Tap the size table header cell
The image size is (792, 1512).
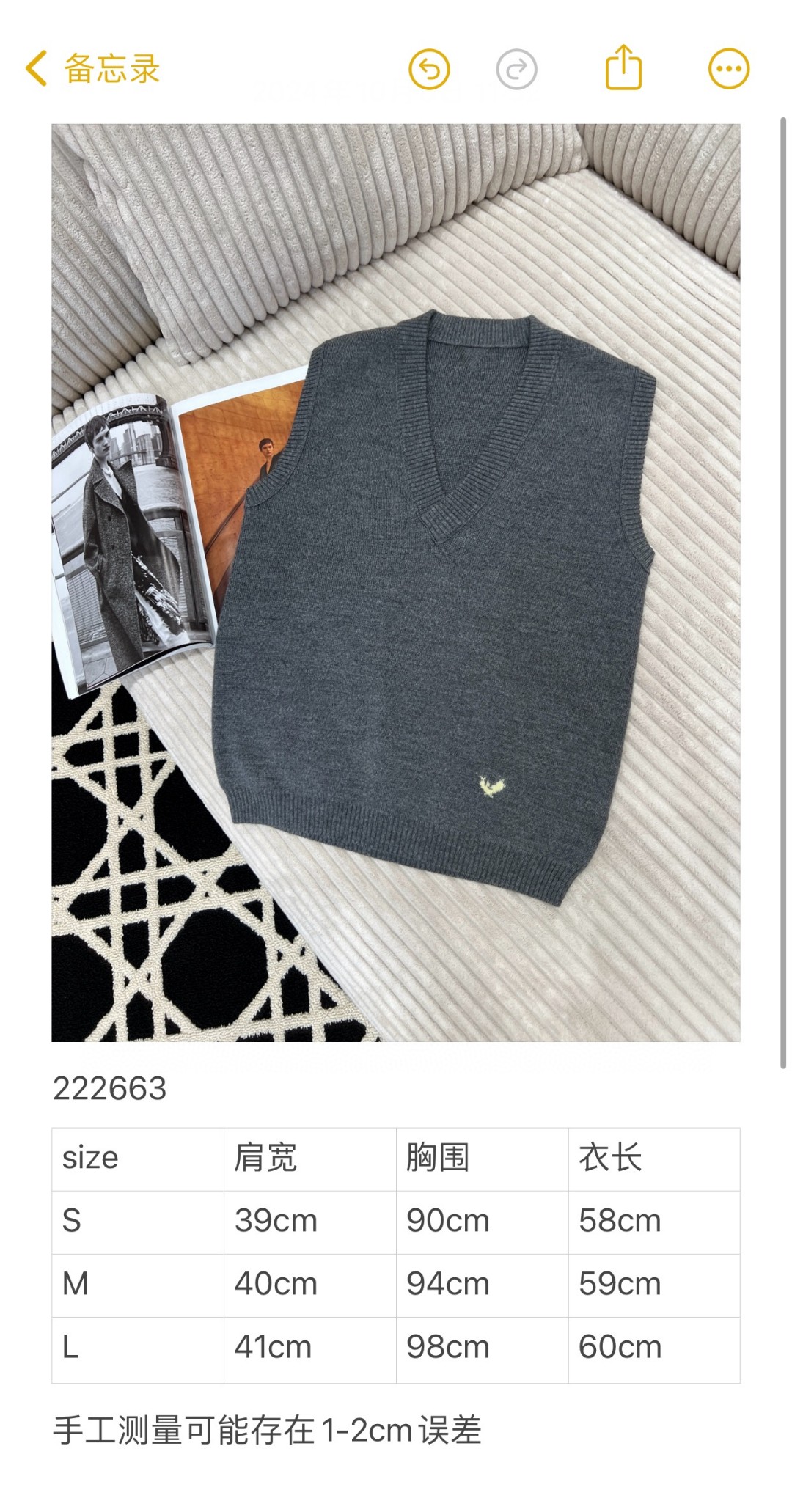tap(91, 1157)
